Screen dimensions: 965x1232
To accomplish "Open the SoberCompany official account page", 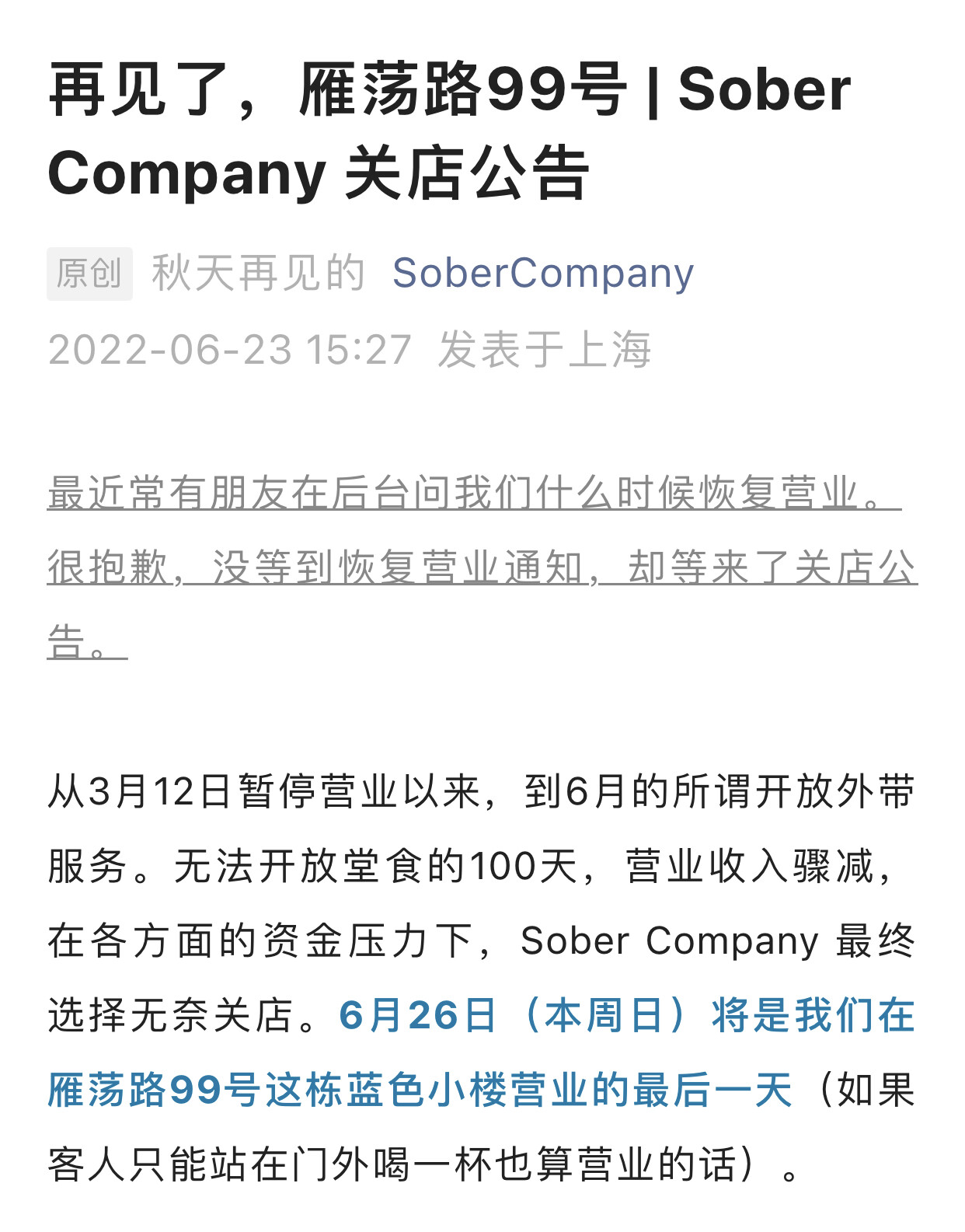I will point(542,274).
